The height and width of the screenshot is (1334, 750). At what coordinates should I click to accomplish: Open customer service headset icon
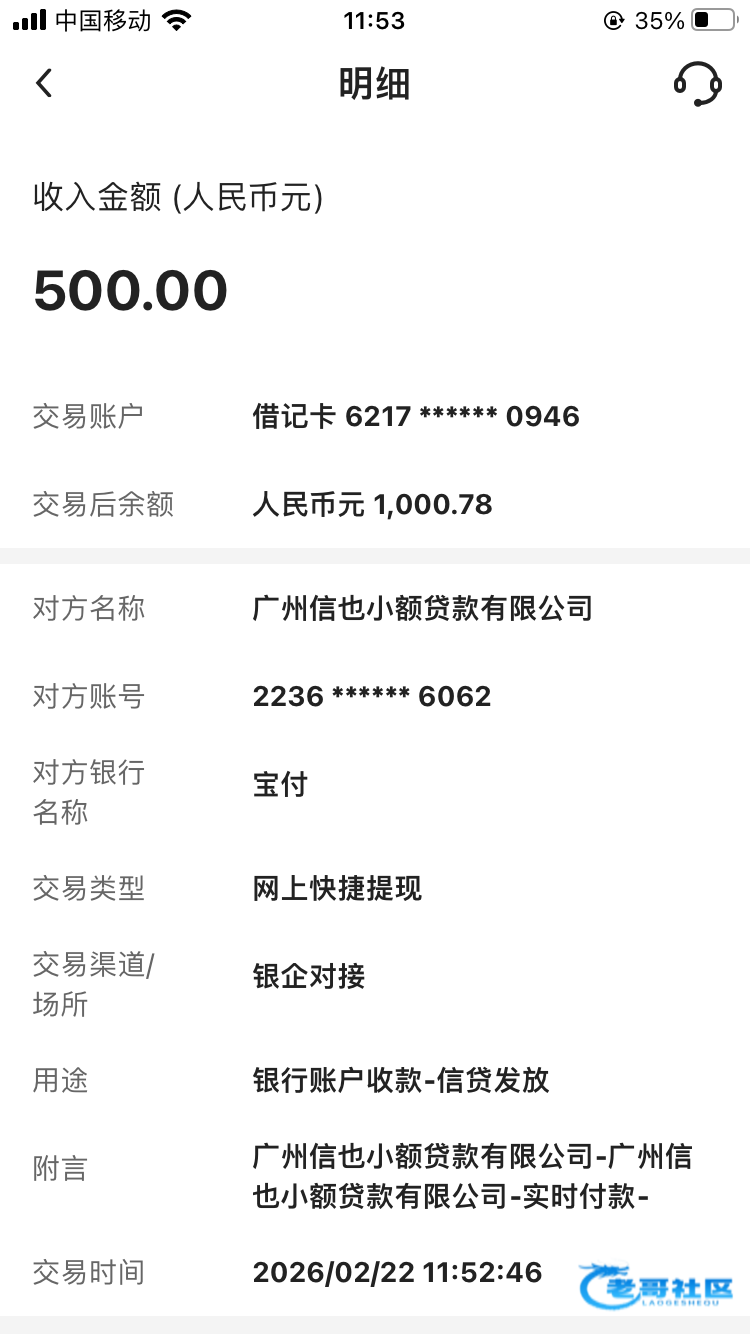[697, 84]
